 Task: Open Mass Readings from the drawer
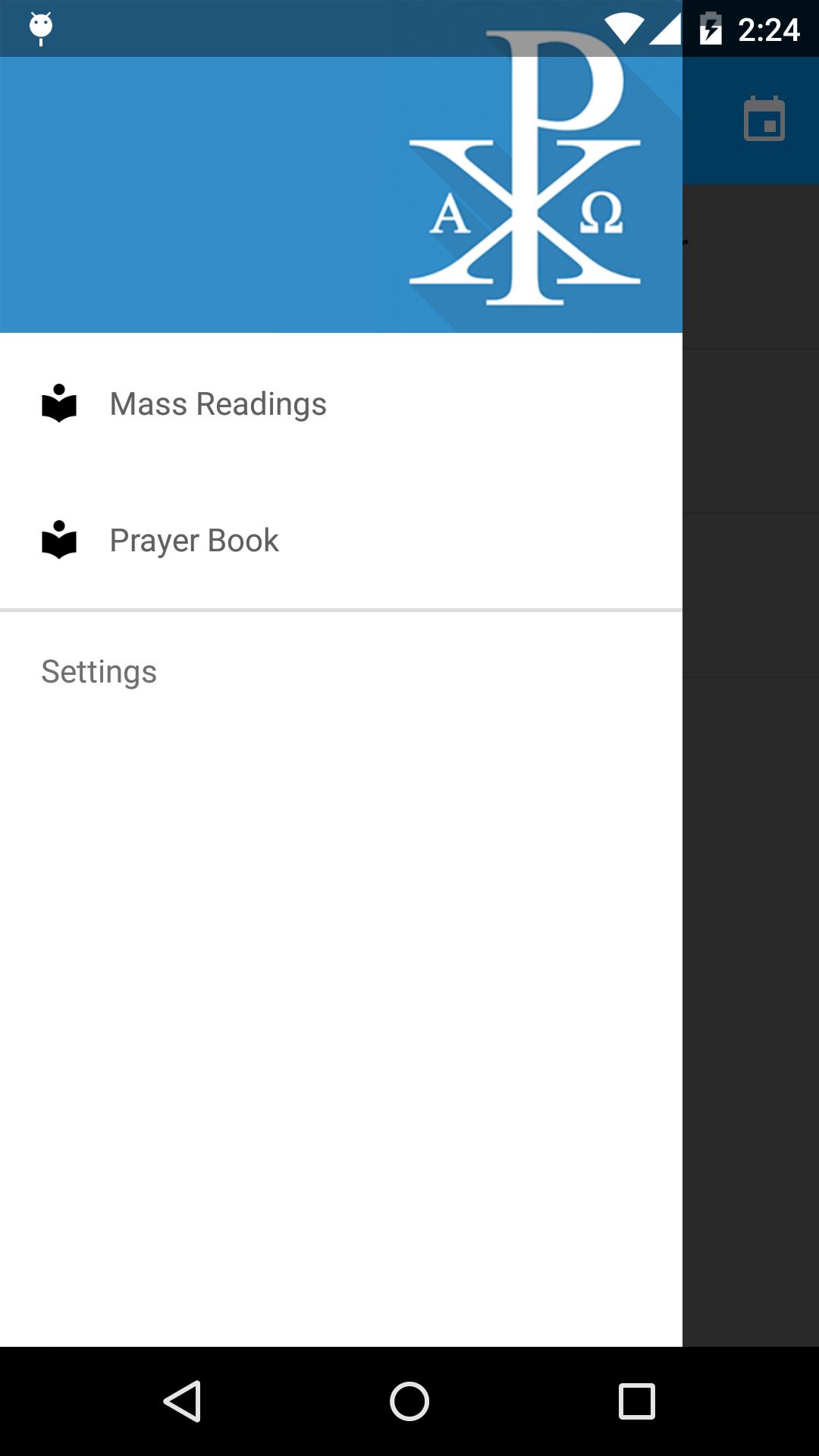coord(341,403)
